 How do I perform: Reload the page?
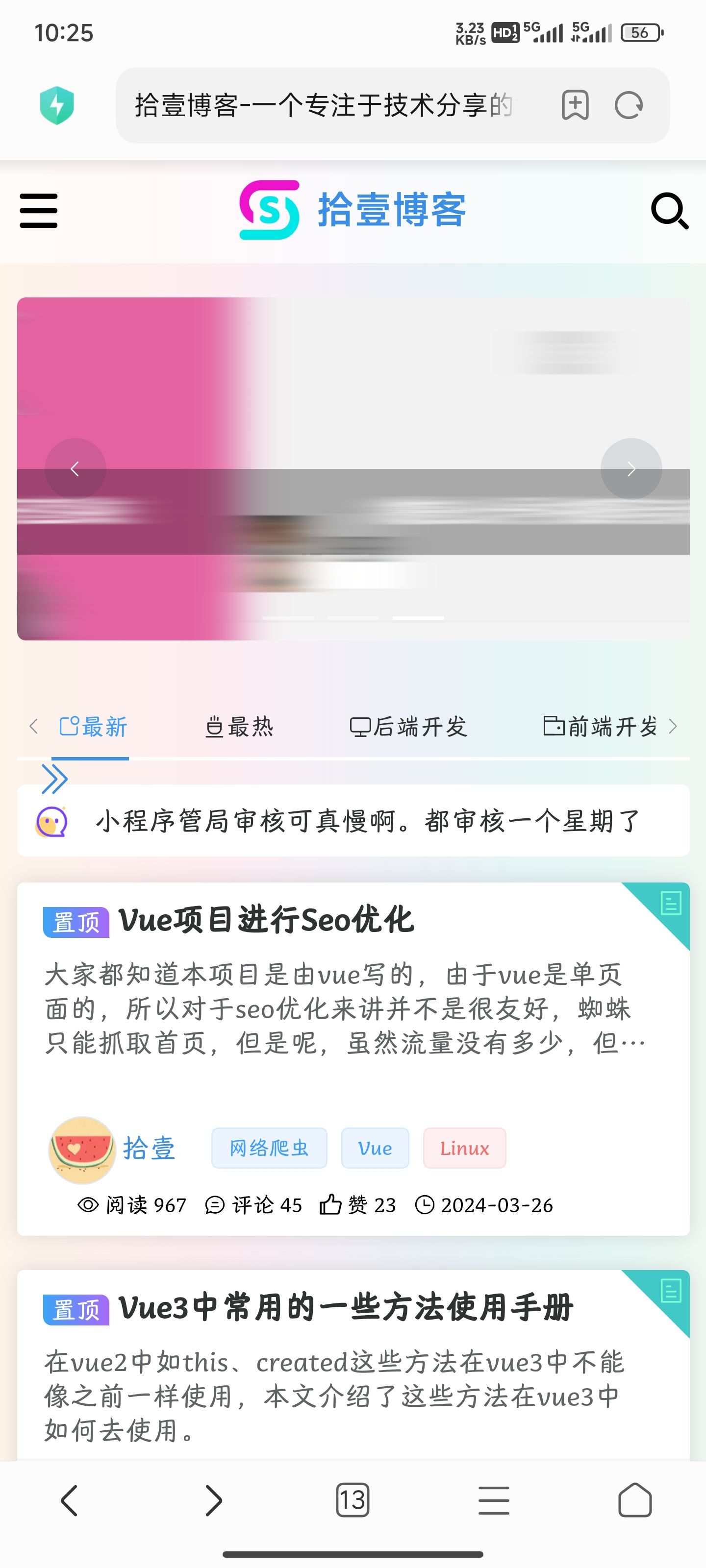tap(629, 105)
